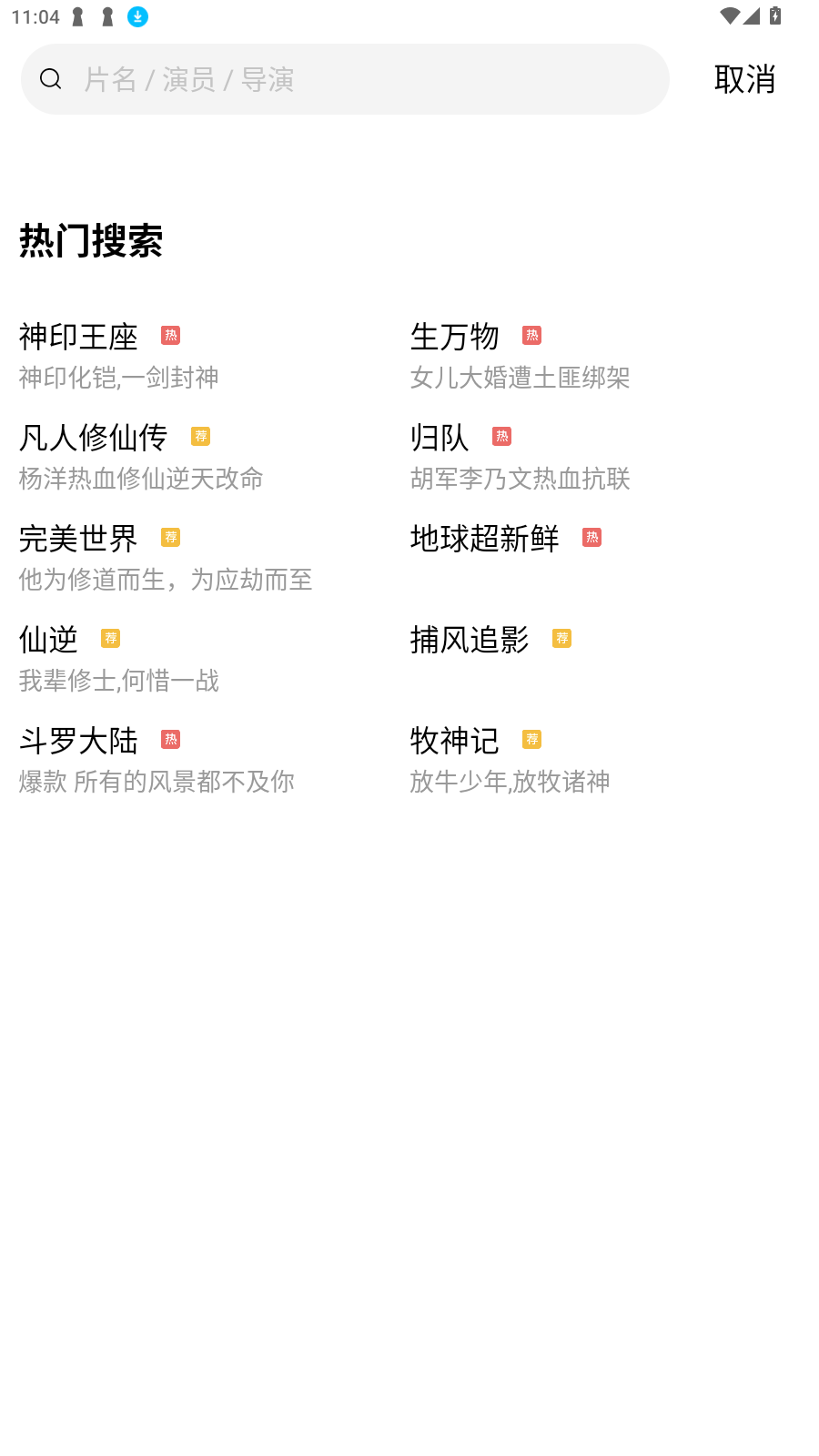The image size is (819, 1456).
Task: Click the 荐 badge next to 完美世界
Action: (170, 538)
